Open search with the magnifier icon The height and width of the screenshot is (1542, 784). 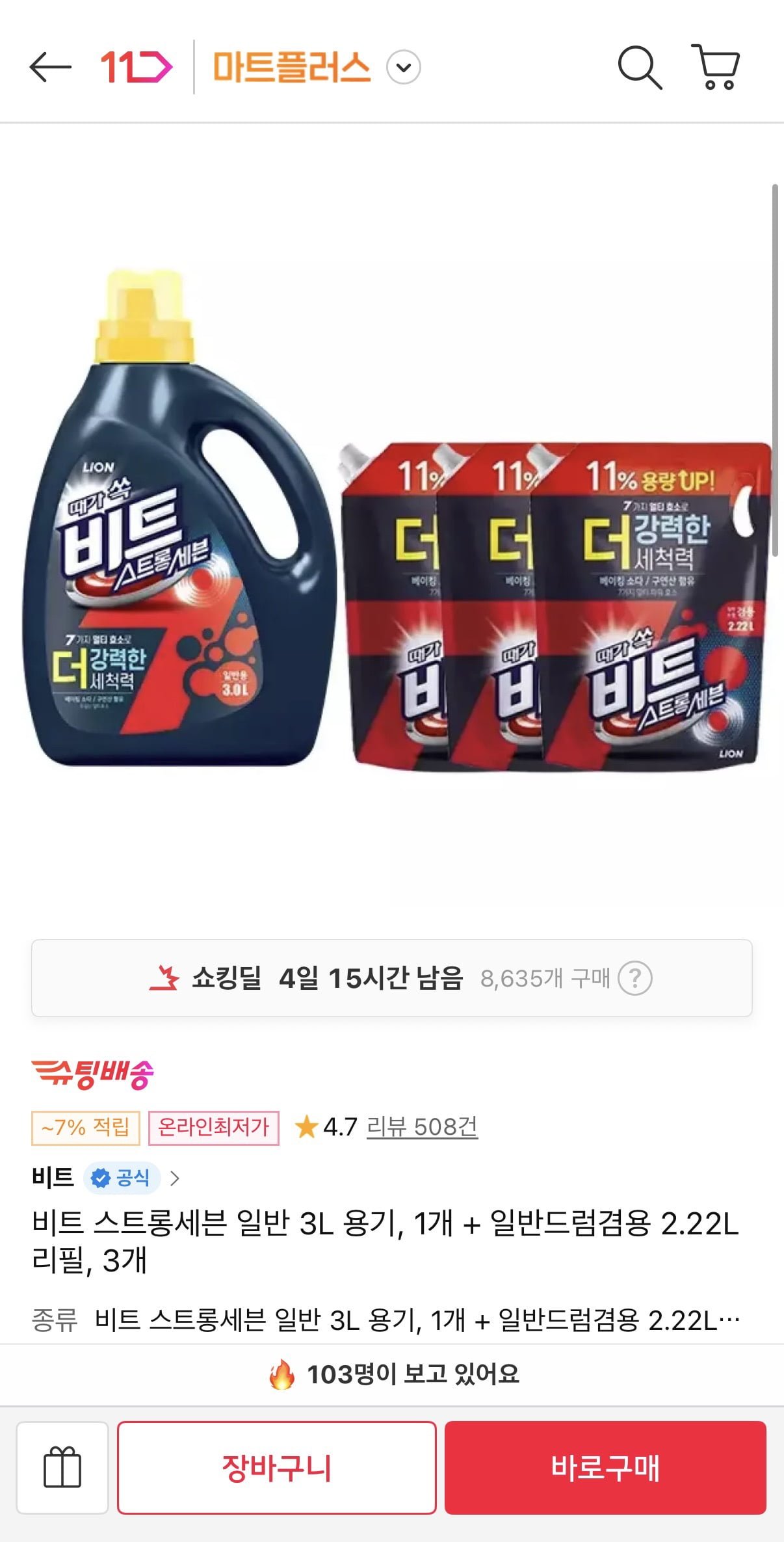[639, 67]
